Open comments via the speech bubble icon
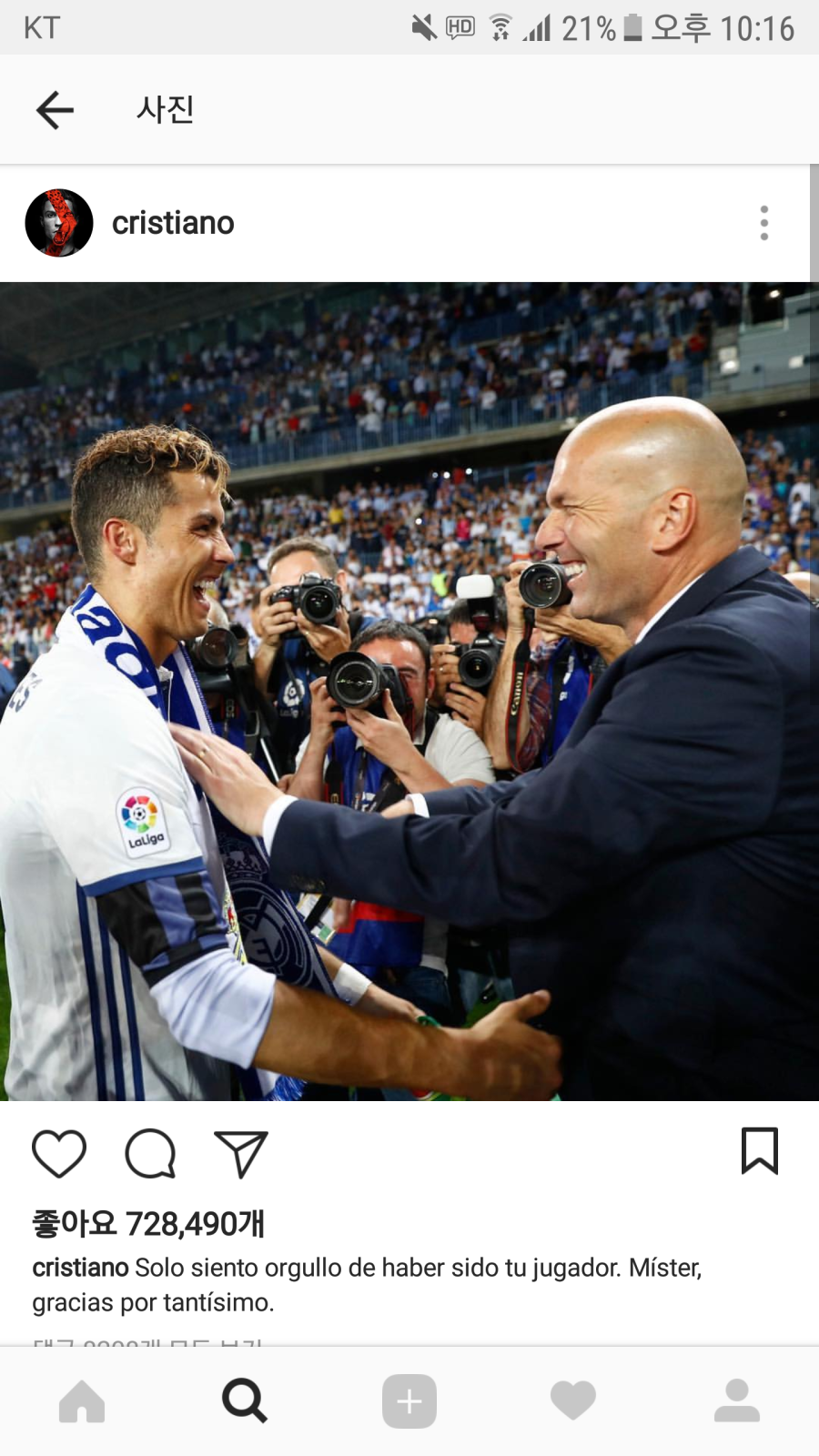This screenshot has height=1456, width=819. (150, 1153)
